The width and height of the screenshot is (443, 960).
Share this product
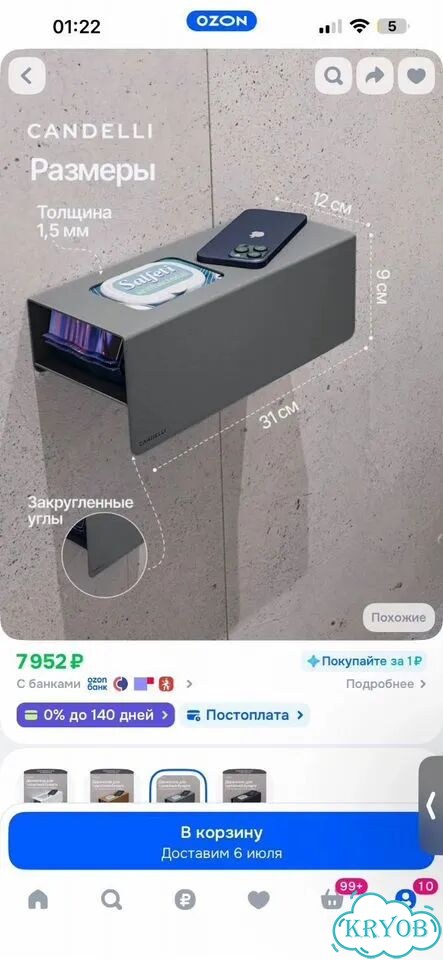coord(375,76)
